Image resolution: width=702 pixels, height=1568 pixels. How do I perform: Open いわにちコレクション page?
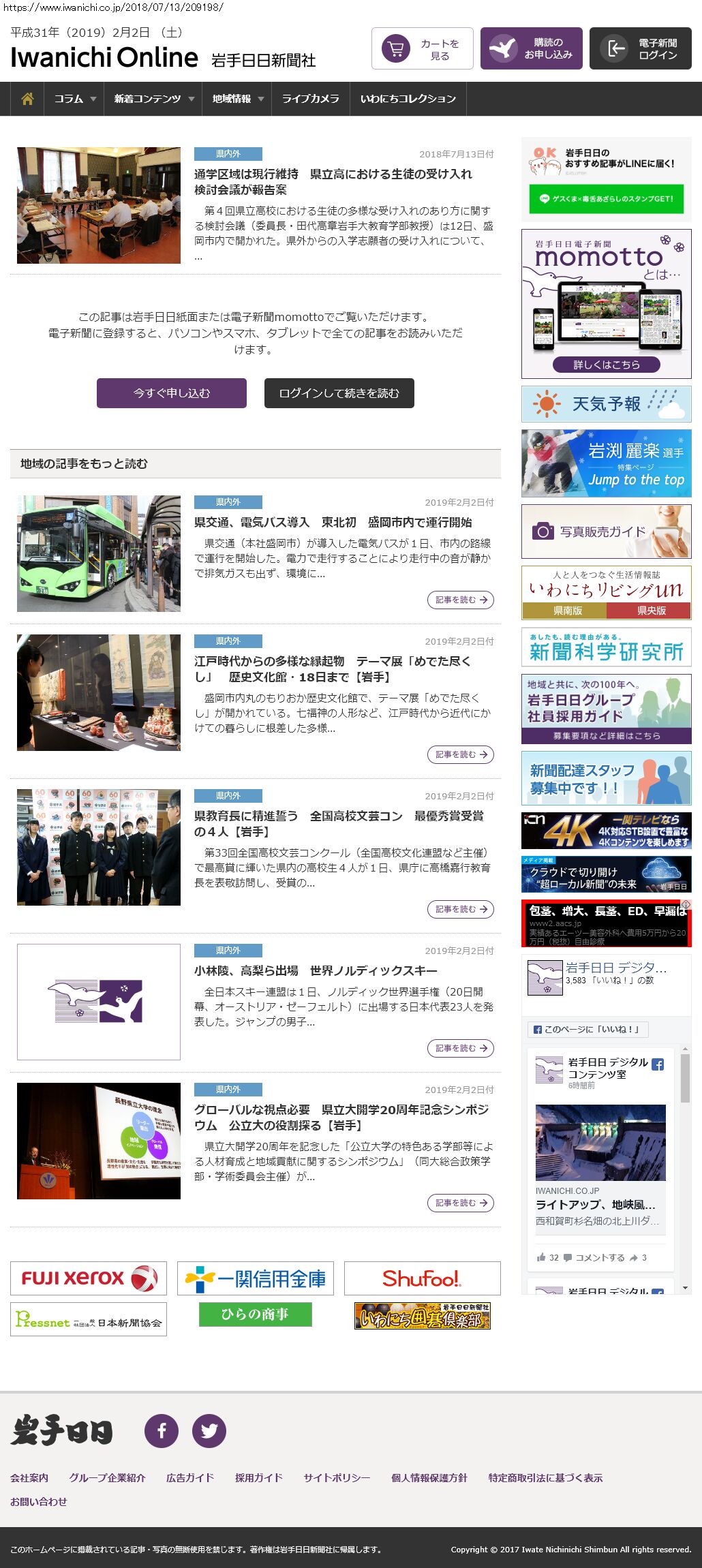(x=408, y=99)
